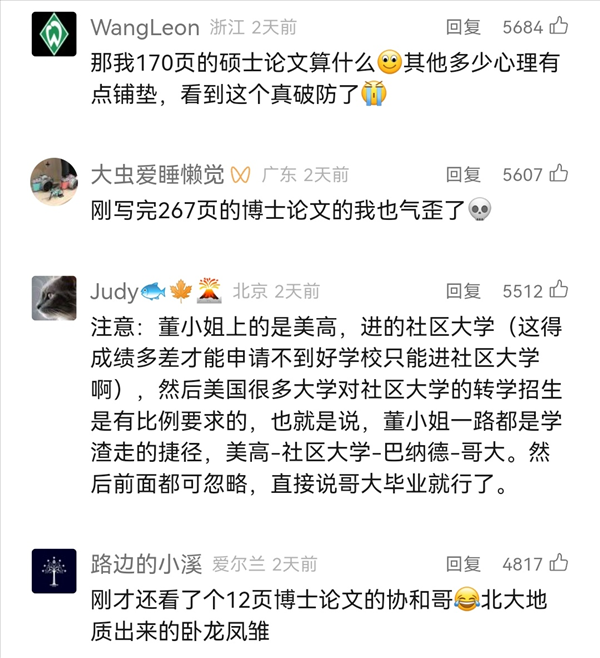Reply to Judy's comment
This screenshot has width=600, height=658.
(462, 291)
